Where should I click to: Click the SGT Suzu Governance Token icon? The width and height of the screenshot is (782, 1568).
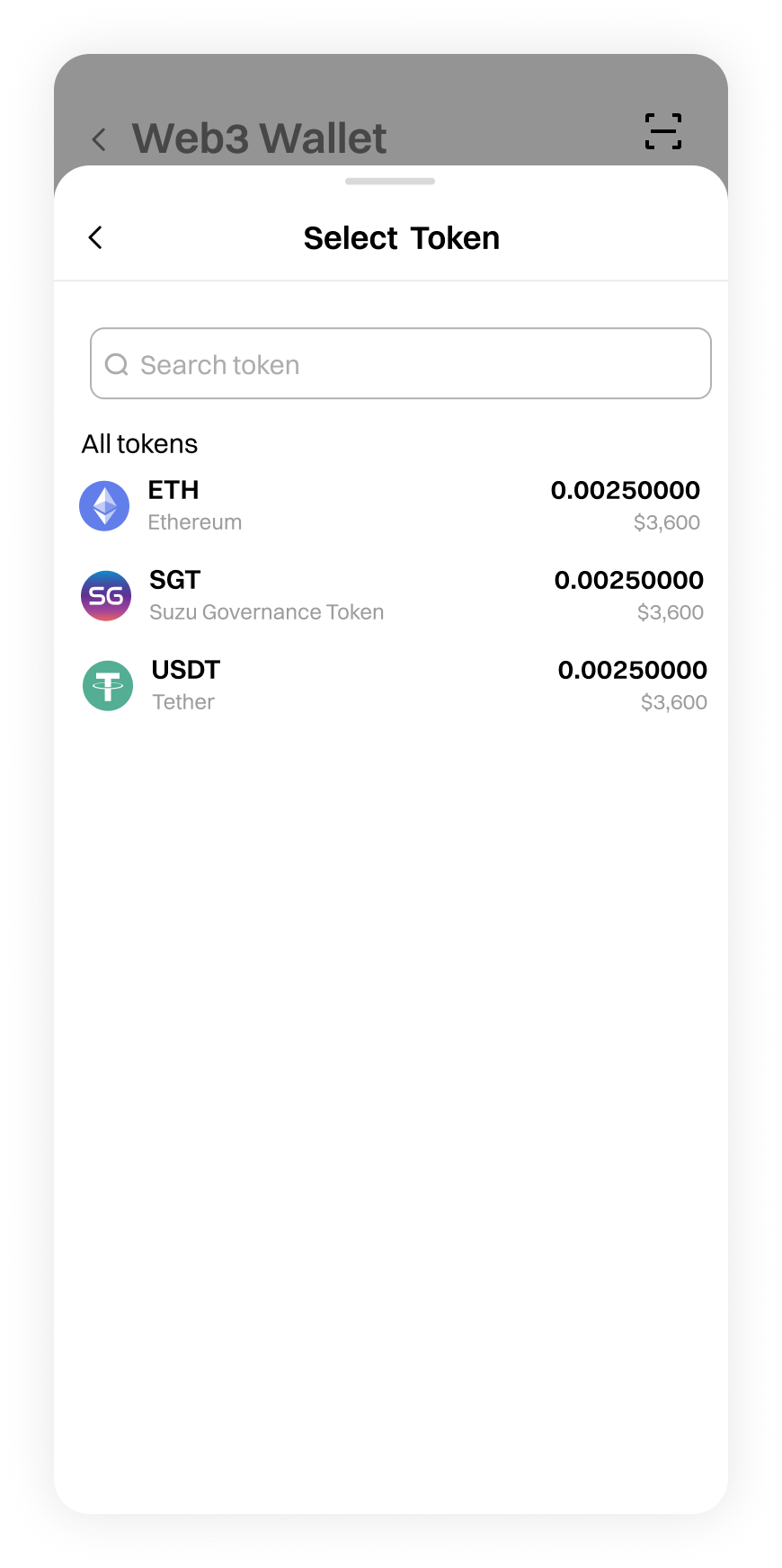coord(105,595)
